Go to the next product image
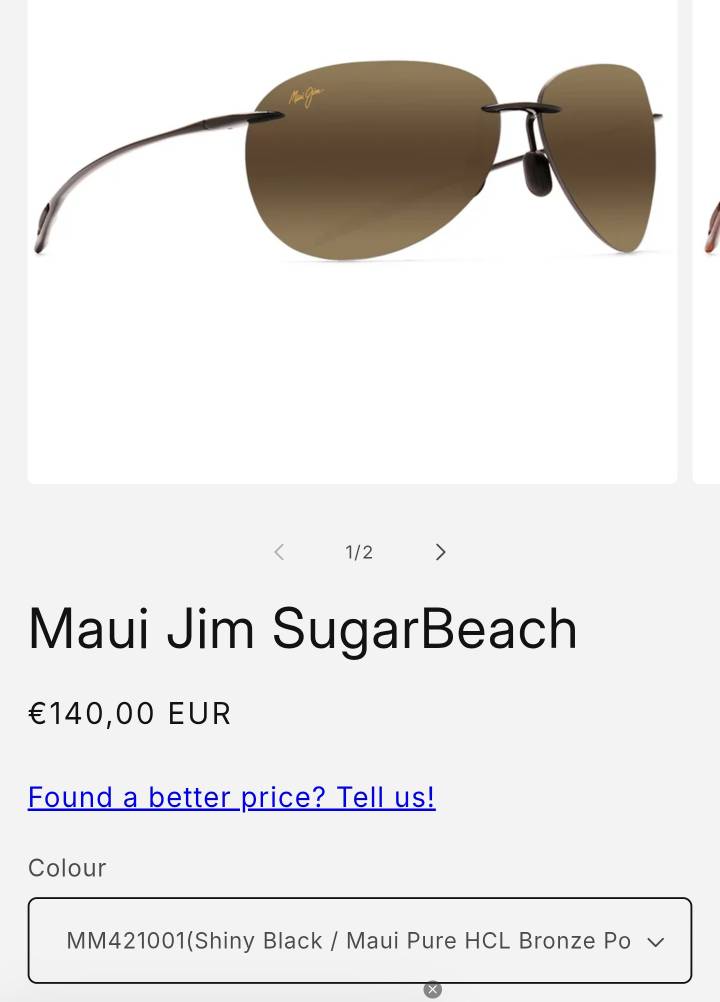 click(441, 552)
